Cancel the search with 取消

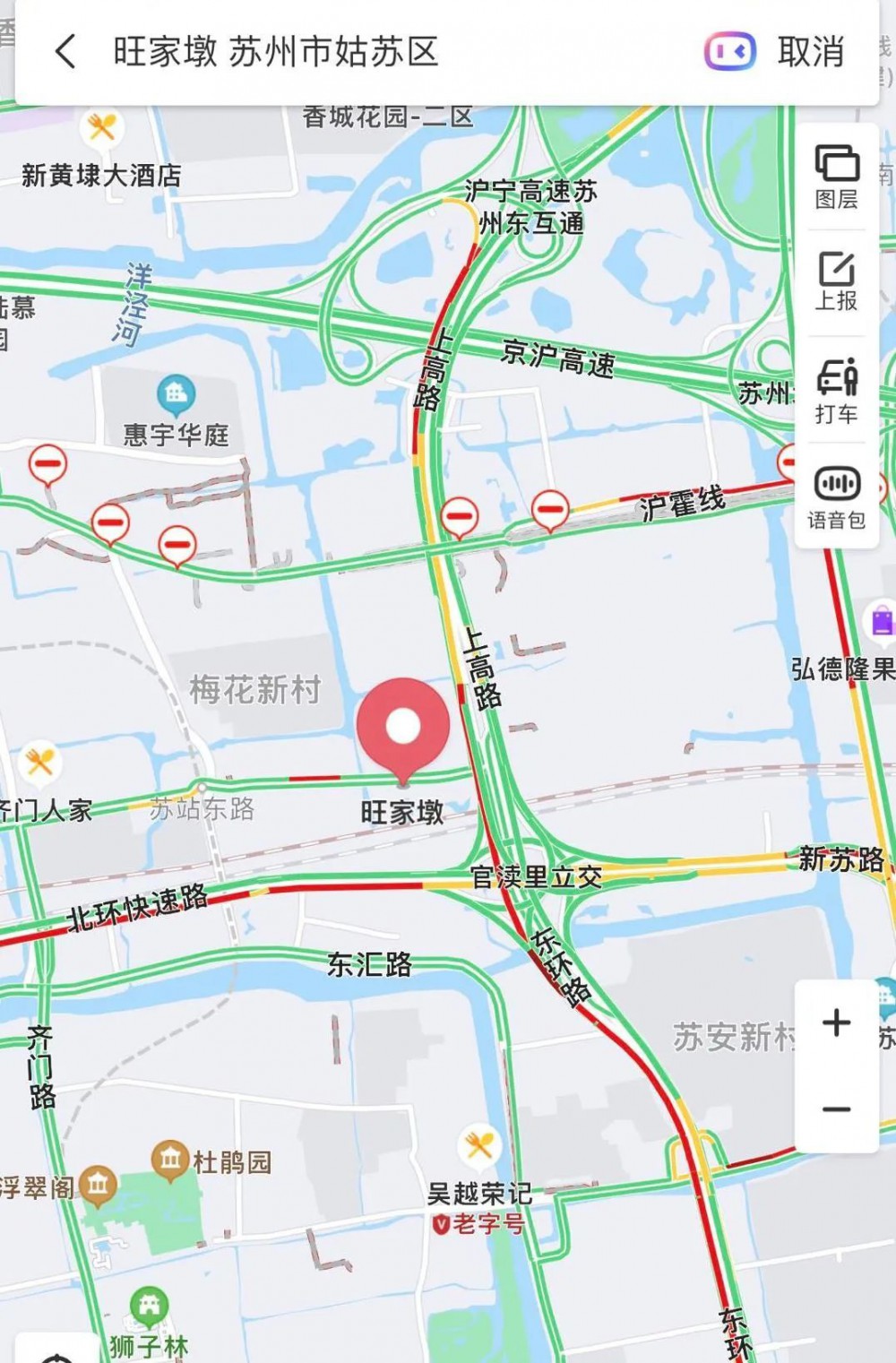pos(810,52)
